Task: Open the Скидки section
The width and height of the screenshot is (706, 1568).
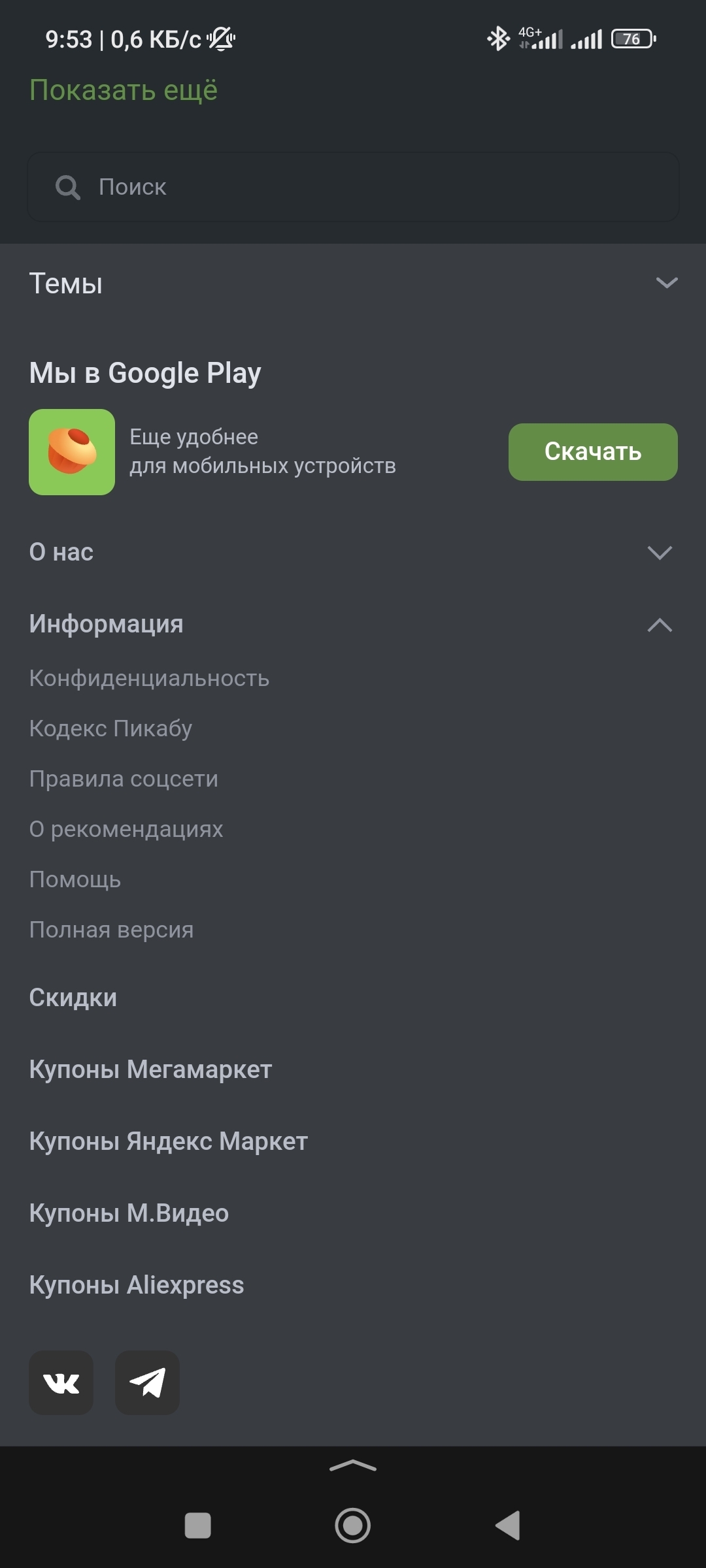Action: tap(73, 998)
